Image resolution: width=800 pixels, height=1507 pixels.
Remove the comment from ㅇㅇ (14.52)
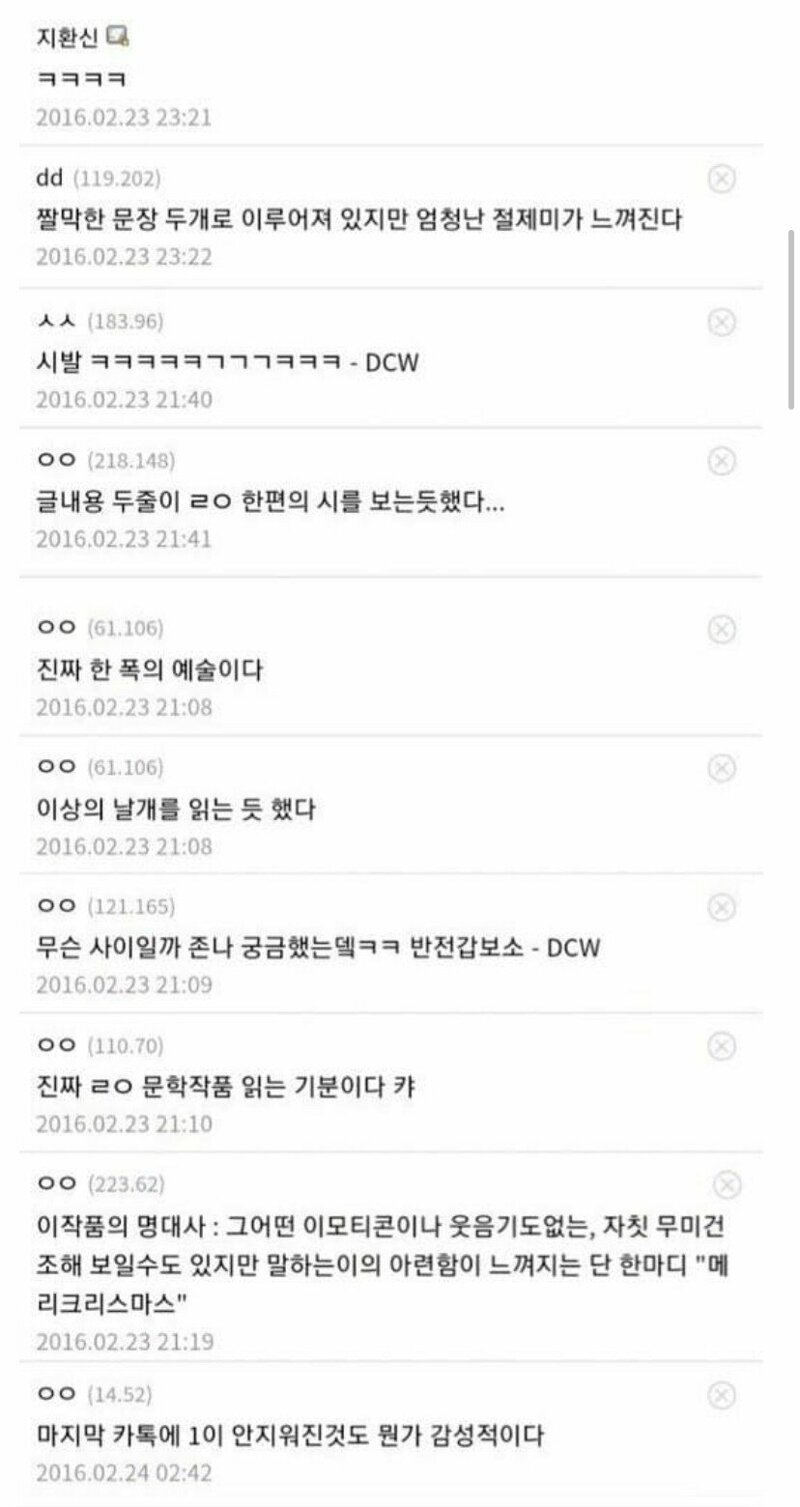[722, 1395]
